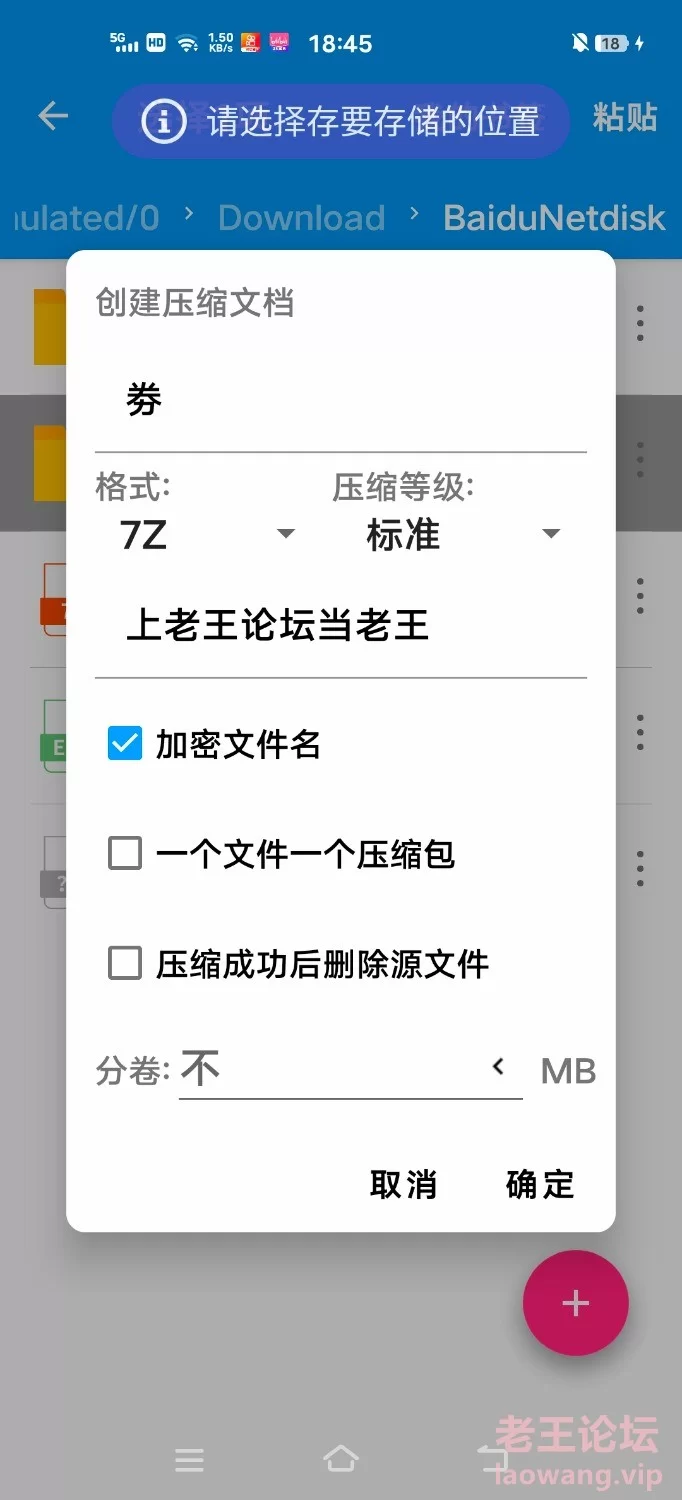This screenshot has width=682, height=1500.
Task: Edit the password field with 上老王论坛当老王
Action: [340, 627]
